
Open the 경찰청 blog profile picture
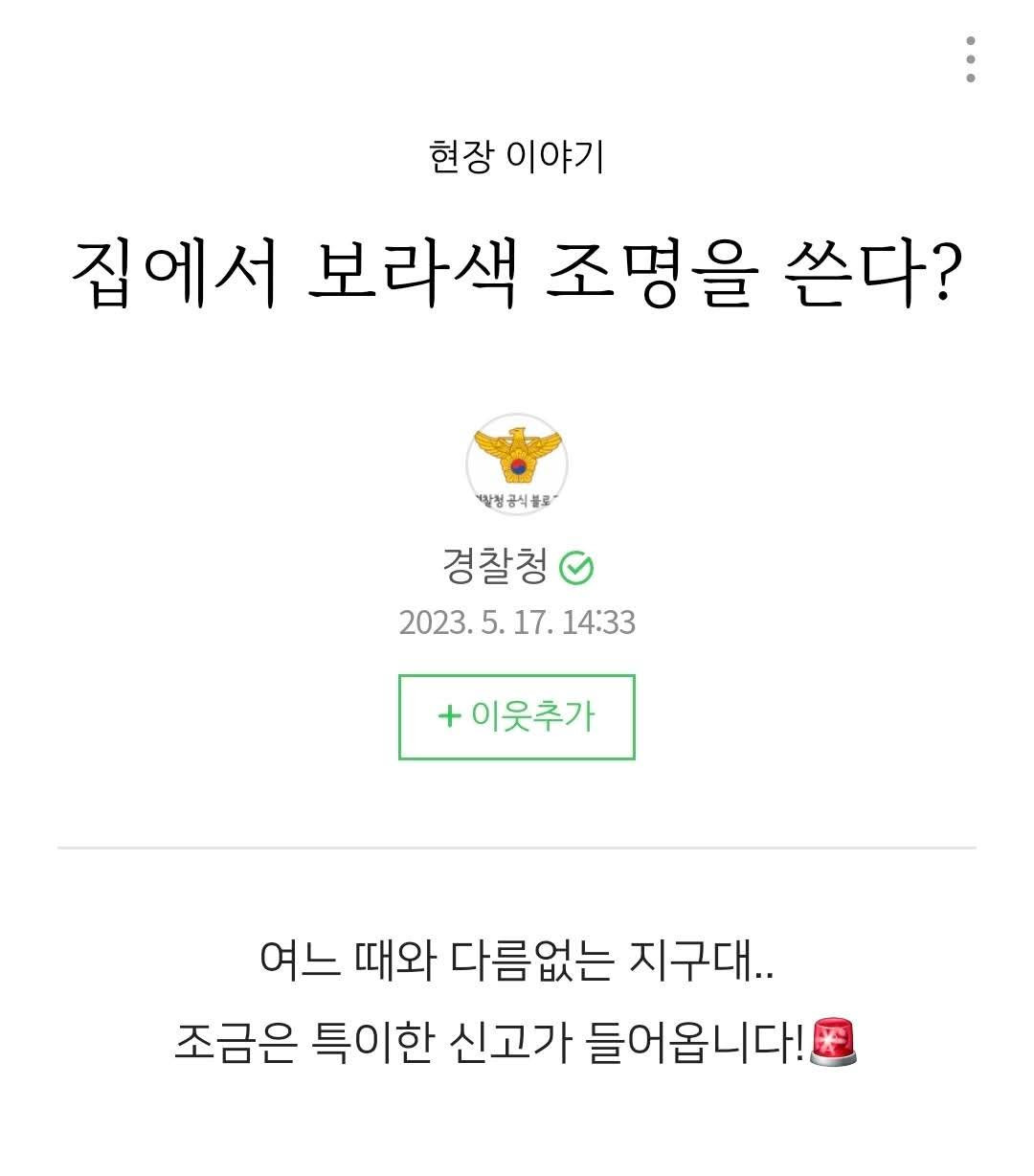tap(517, 464)
